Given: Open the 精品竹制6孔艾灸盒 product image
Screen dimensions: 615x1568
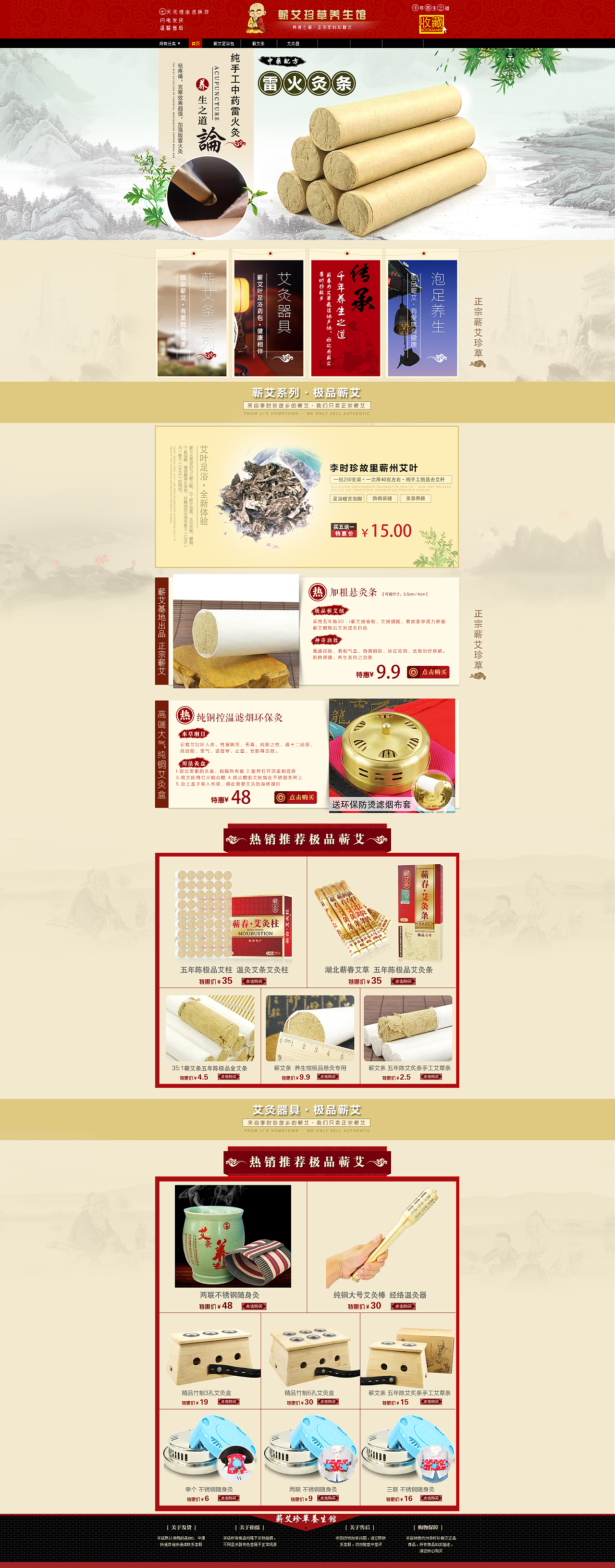Looking at the screenshot, I should coord(309,1357).
